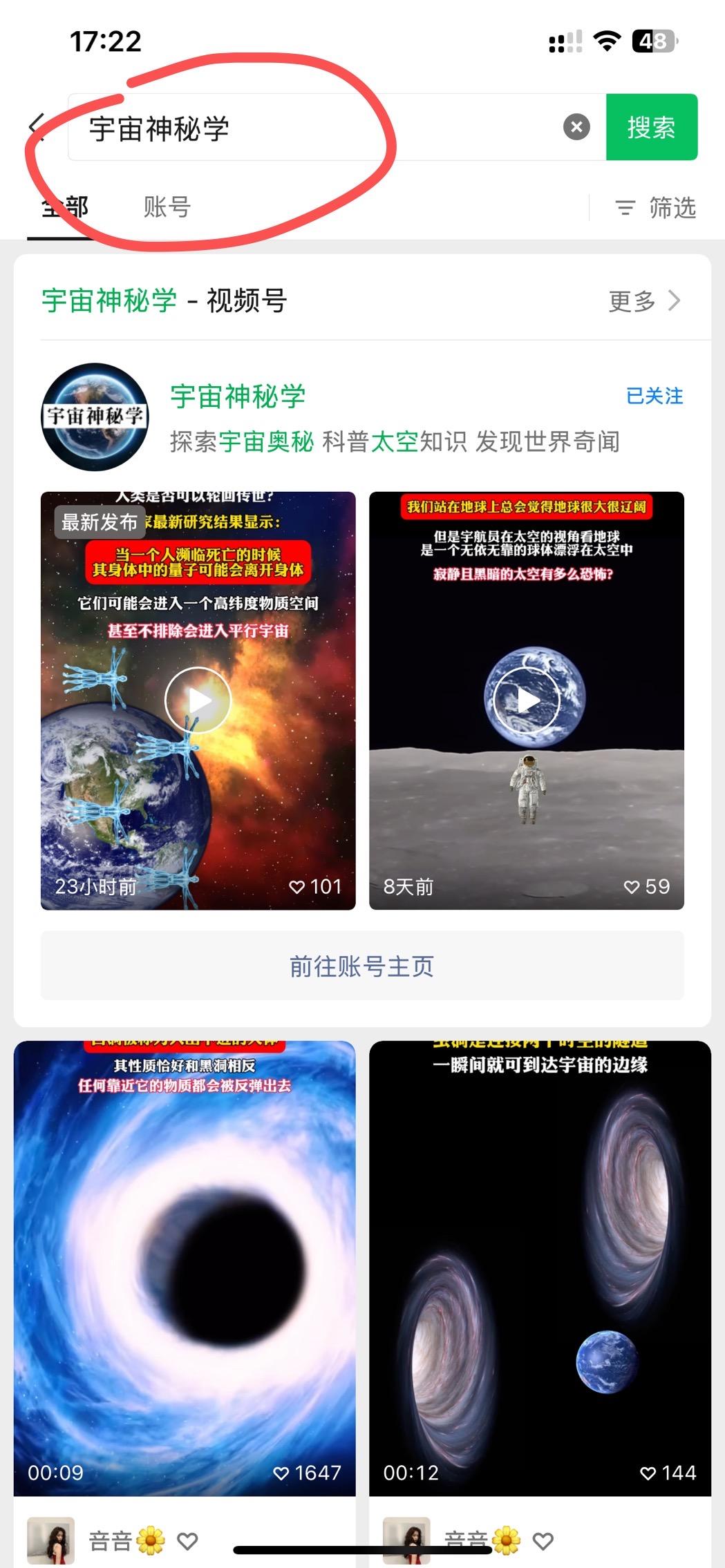The height and width of the screenshot is (1568, 725).
Task: Tap the search field containing 宇宙神秘学
Action: pyautogui.click(x=311, y=128)
